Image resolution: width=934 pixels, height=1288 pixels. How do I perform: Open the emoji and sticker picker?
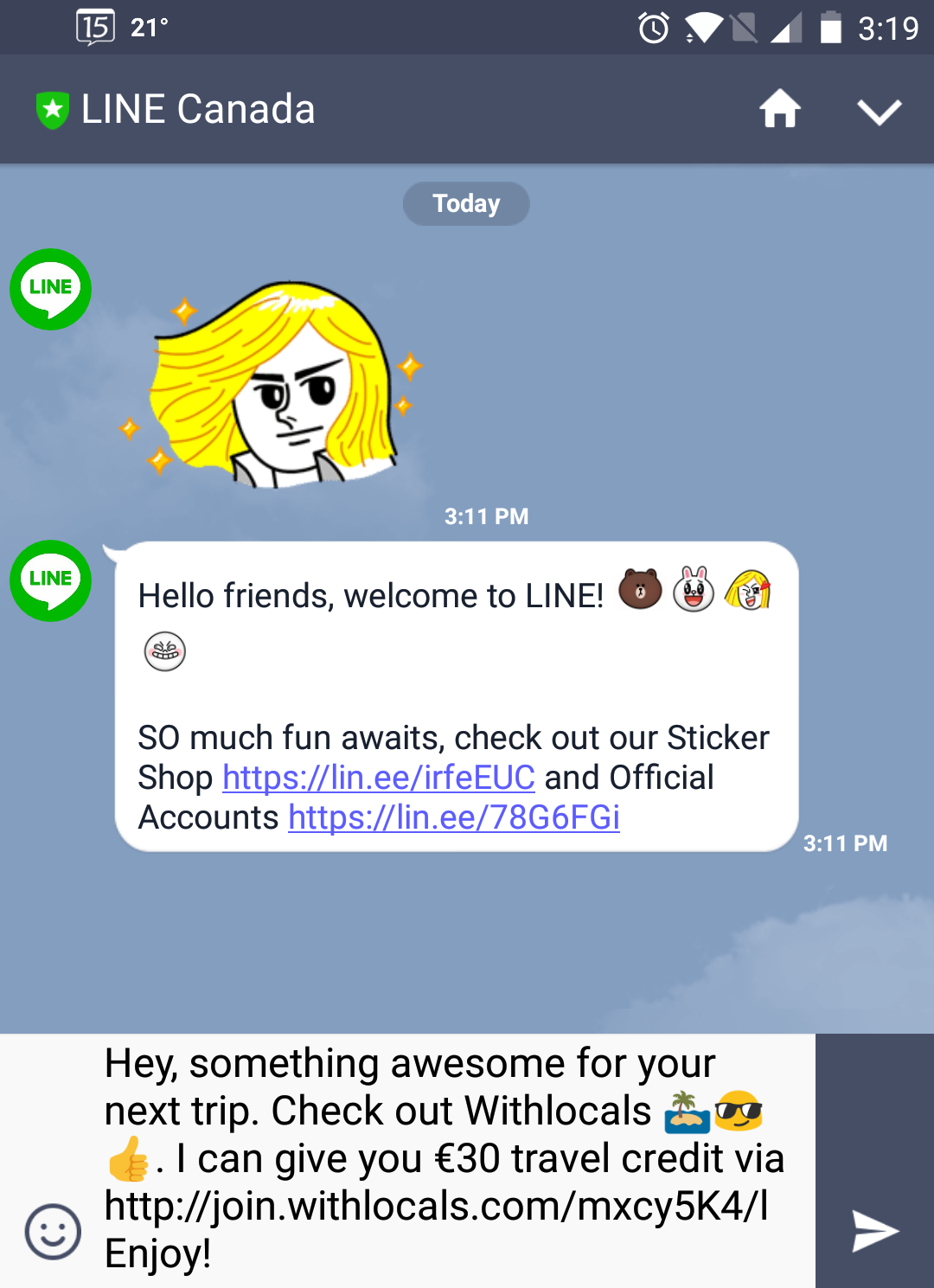click(x=53, y=1231)
